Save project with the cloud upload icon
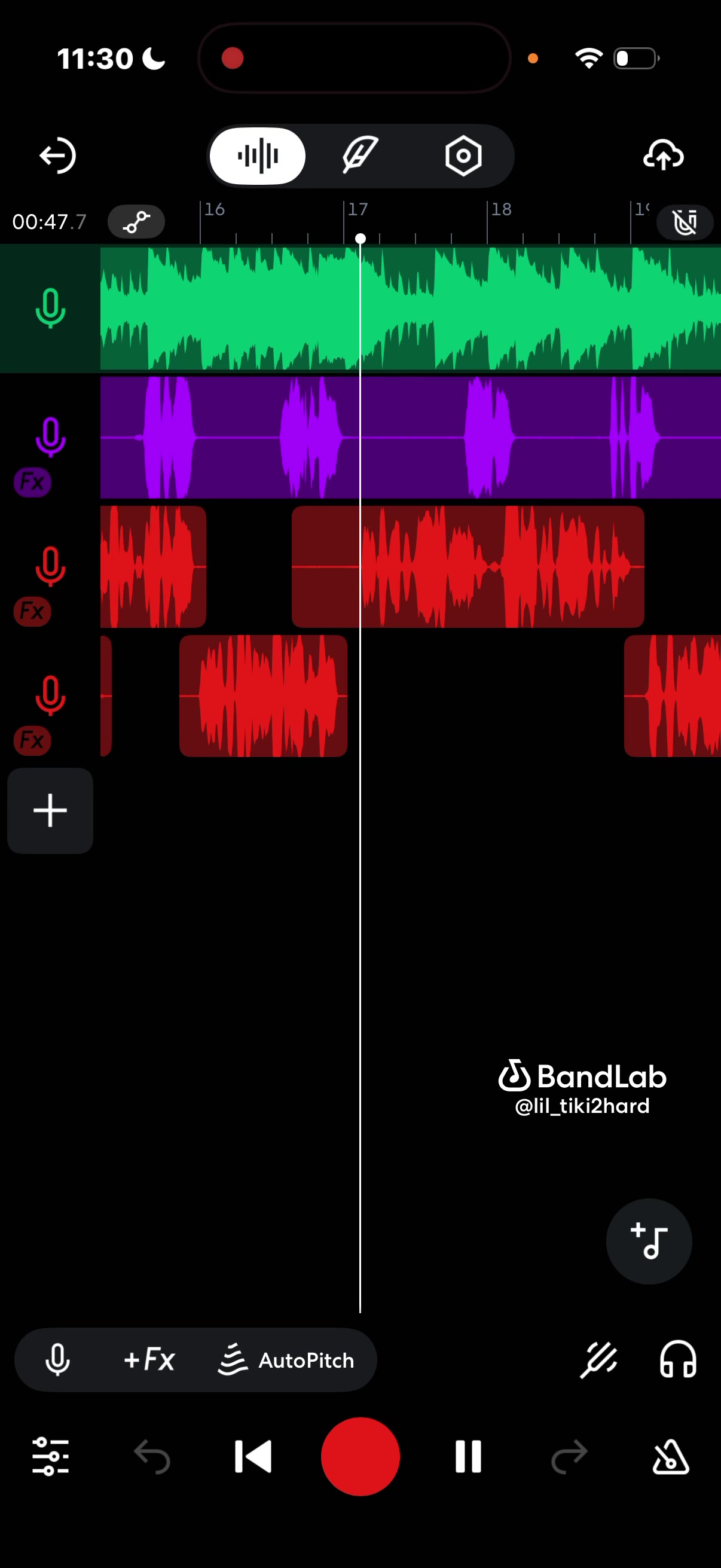The height and width of the screenshot is (1568, 721). click(x=663, y=156)
